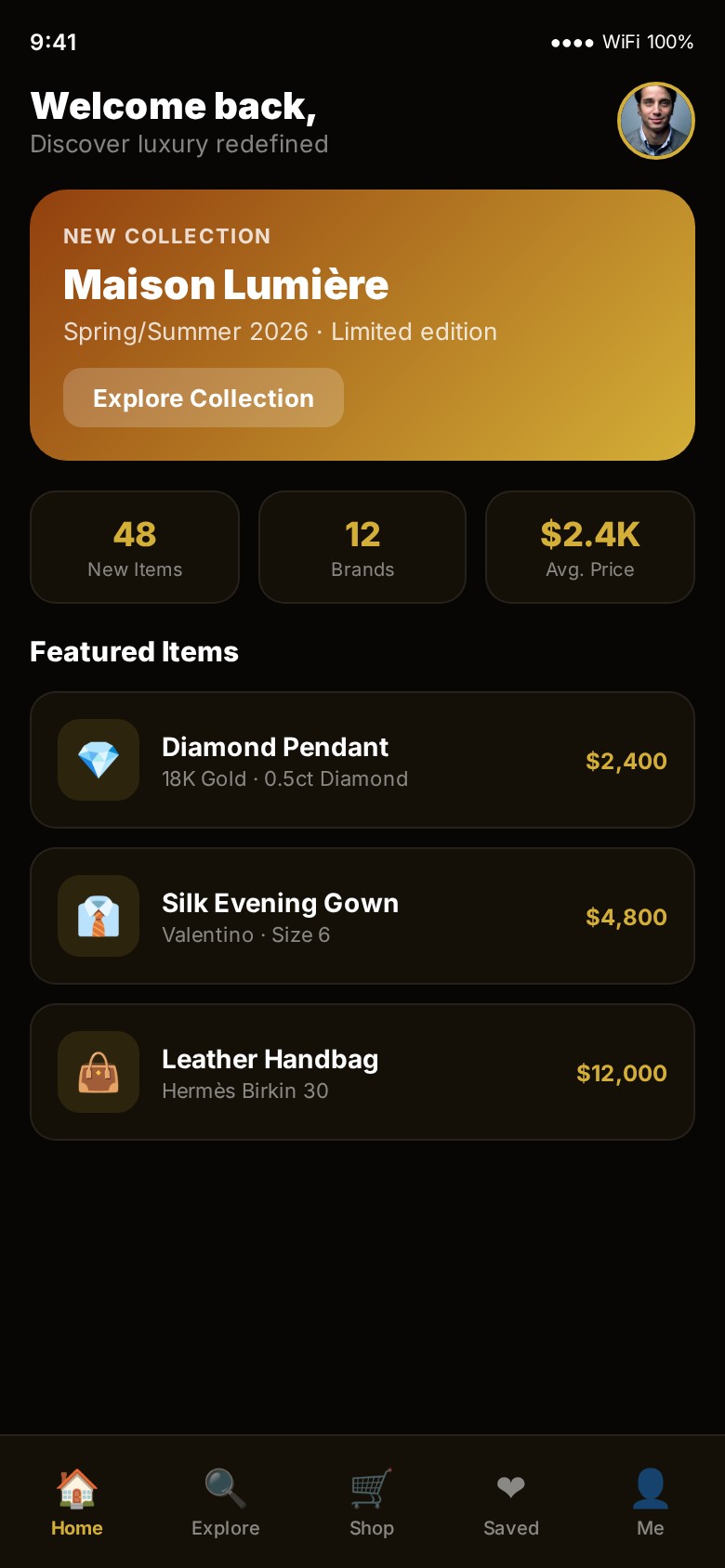Image resolution: width=725 pixels, height=1568 pixels.
Task: Select the Leather Handbag card
Action: [362, 1072]
